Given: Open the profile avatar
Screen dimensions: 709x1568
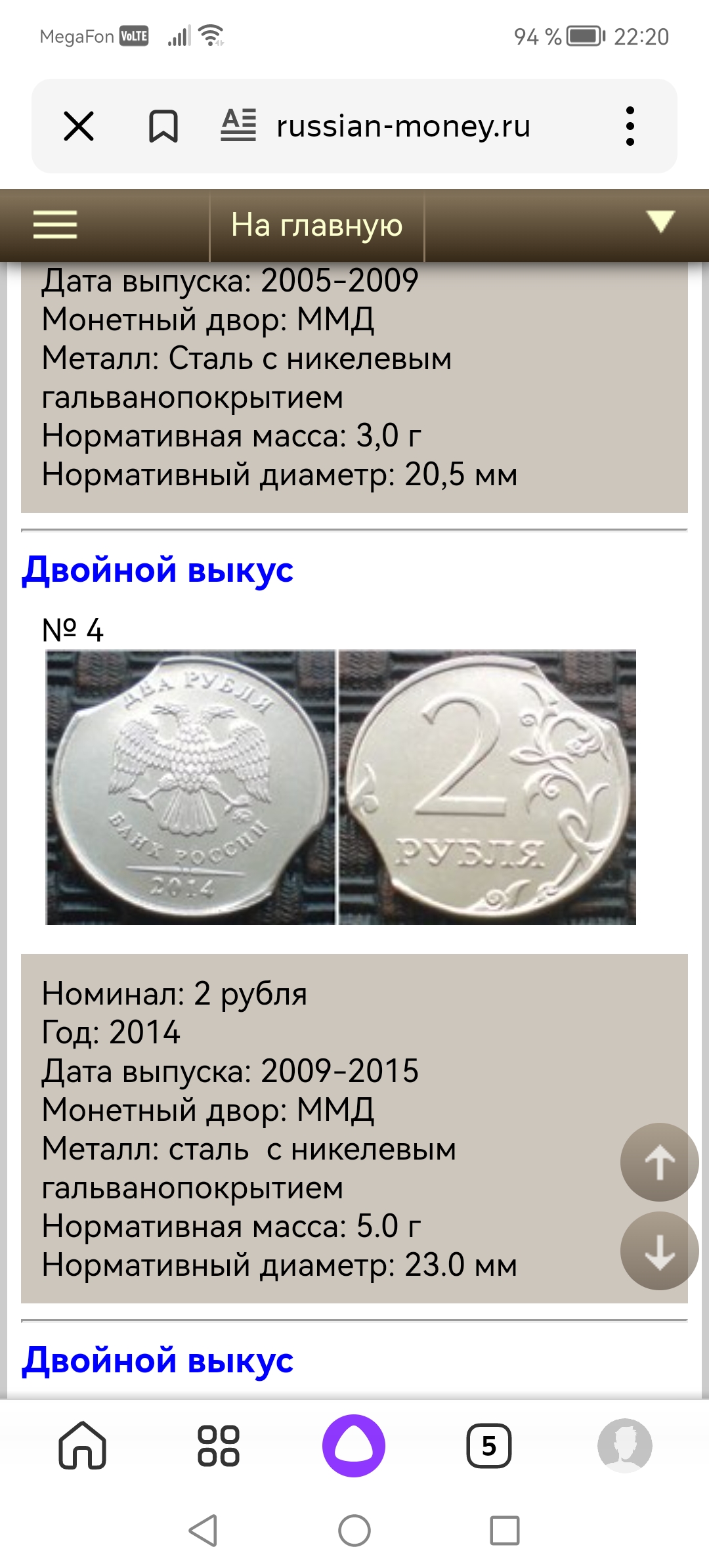Looking at the screenshot, I should pos(624,1445).
